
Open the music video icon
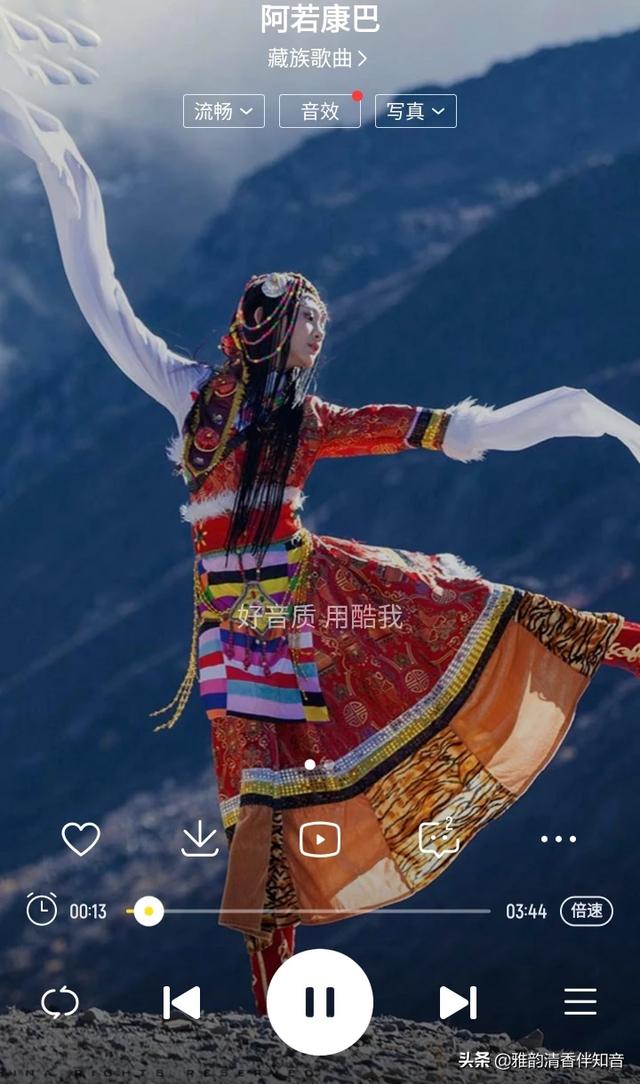tap(320, 839)
